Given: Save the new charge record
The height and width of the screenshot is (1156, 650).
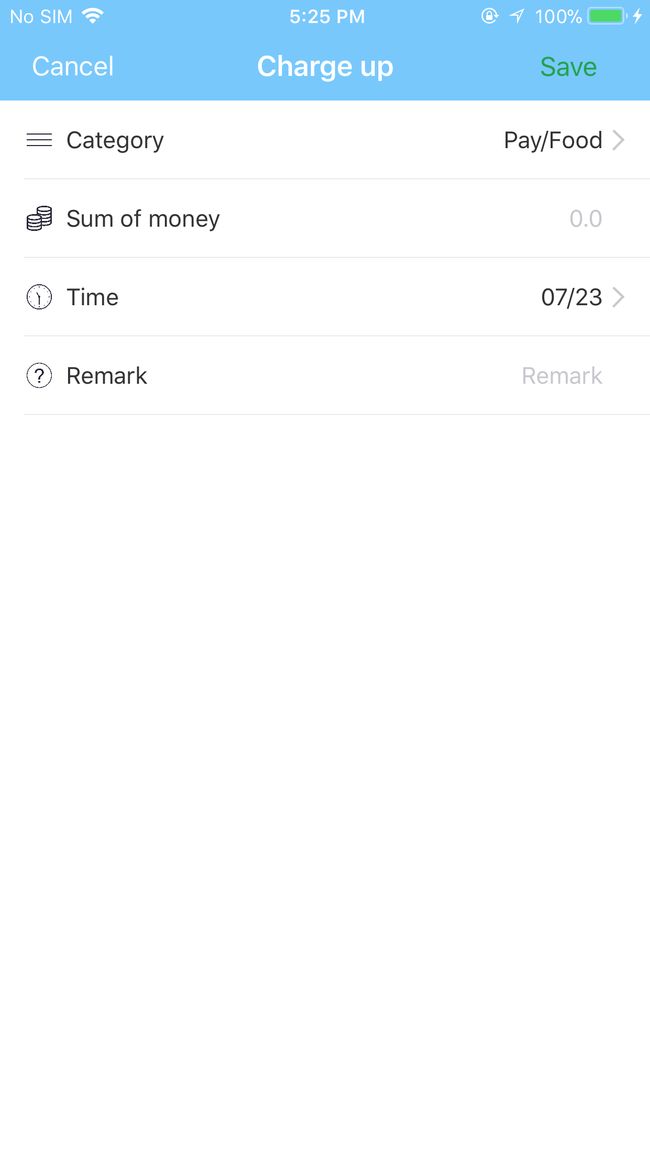Looking at the screenshot, I should pos(568,66).
